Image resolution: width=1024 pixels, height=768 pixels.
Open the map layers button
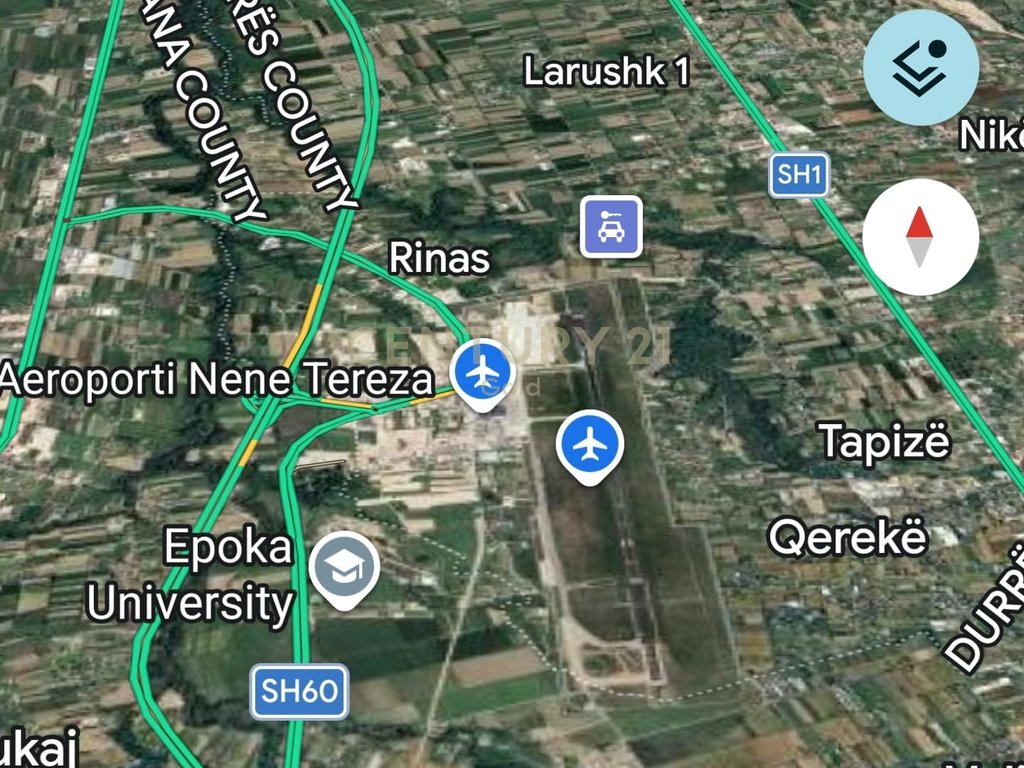pos(920,67)
